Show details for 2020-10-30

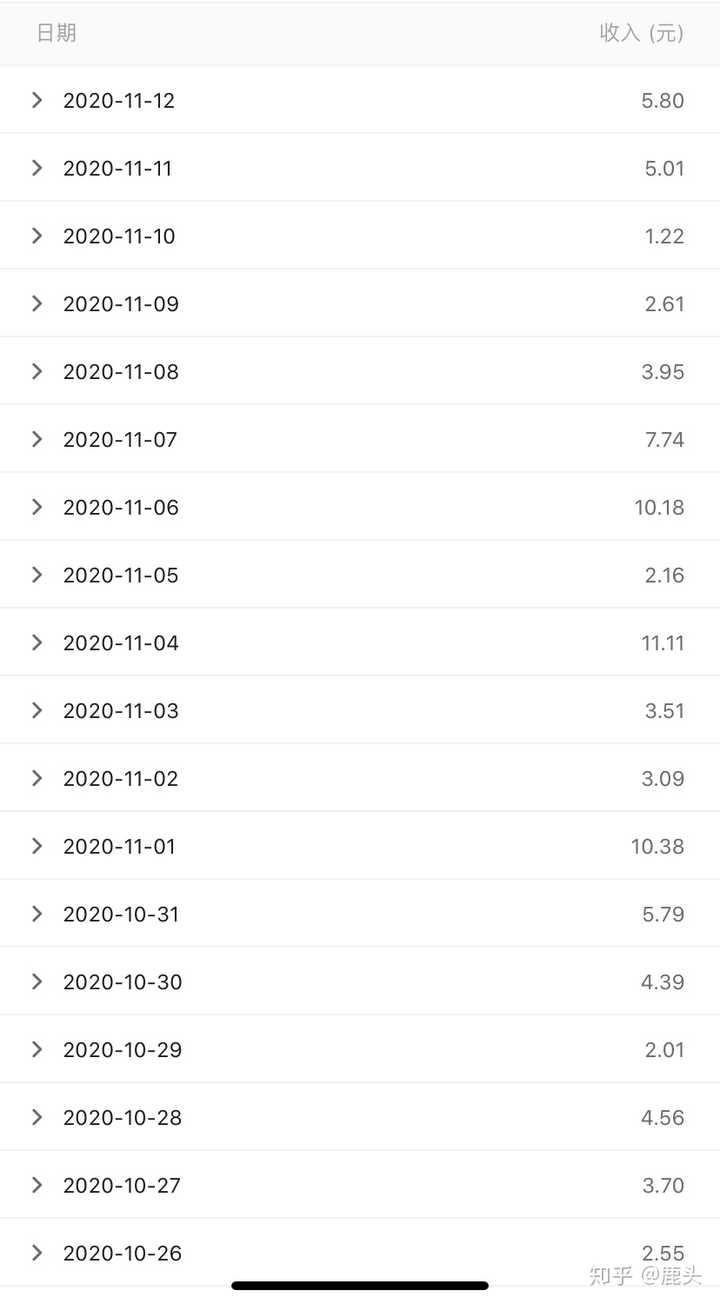(37, 982)
